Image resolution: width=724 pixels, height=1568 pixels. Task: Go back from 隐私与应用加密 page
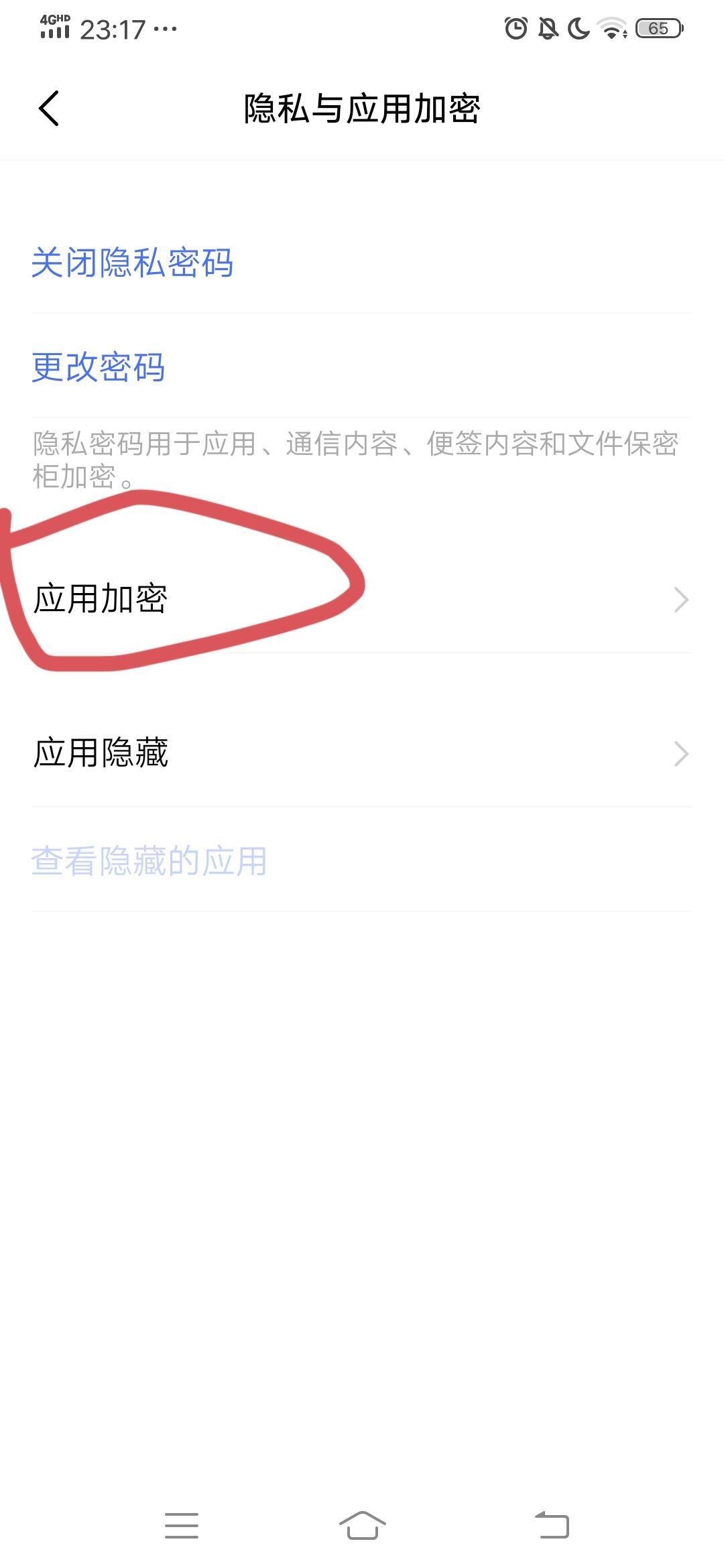tap(49, 108)
